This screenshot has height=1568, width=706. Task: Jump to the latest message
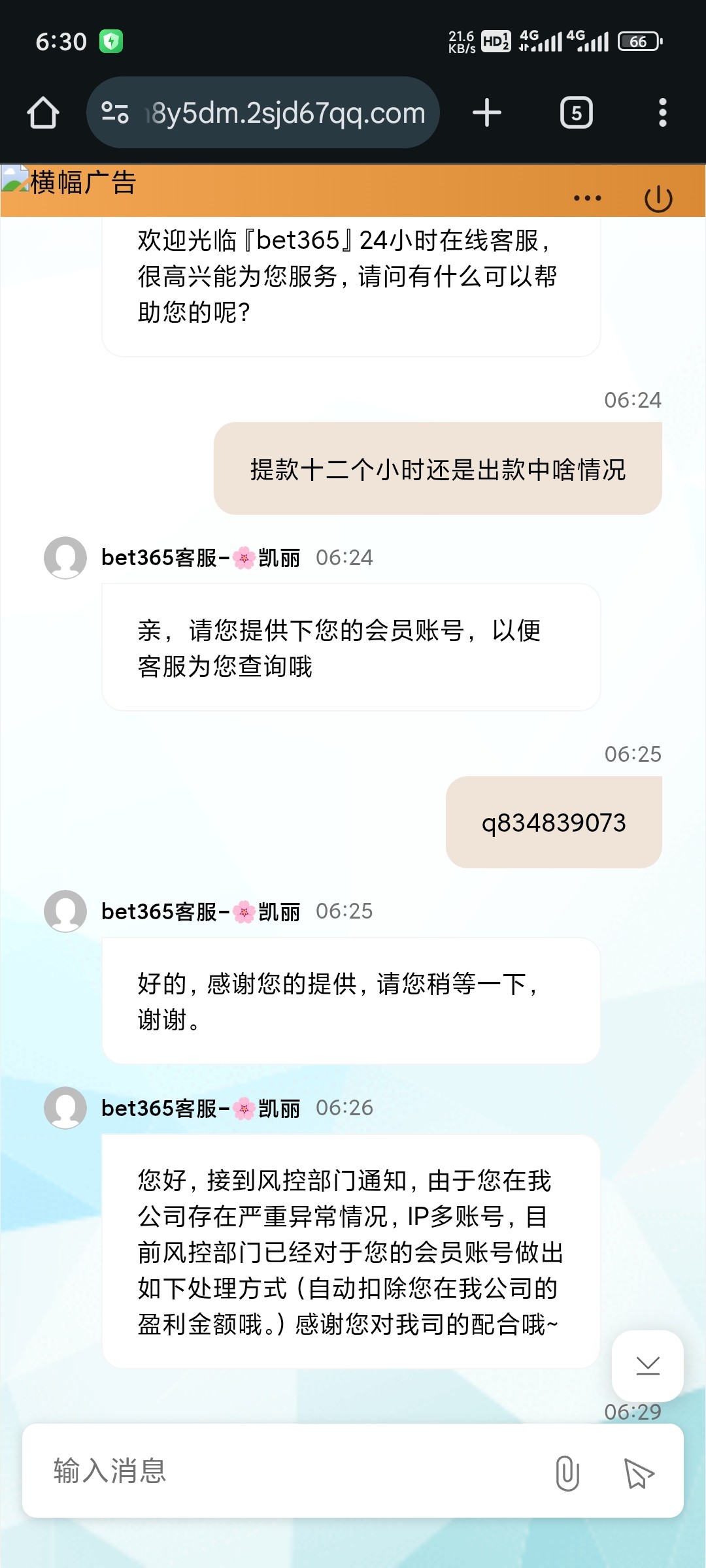(x=648, y=1365)
